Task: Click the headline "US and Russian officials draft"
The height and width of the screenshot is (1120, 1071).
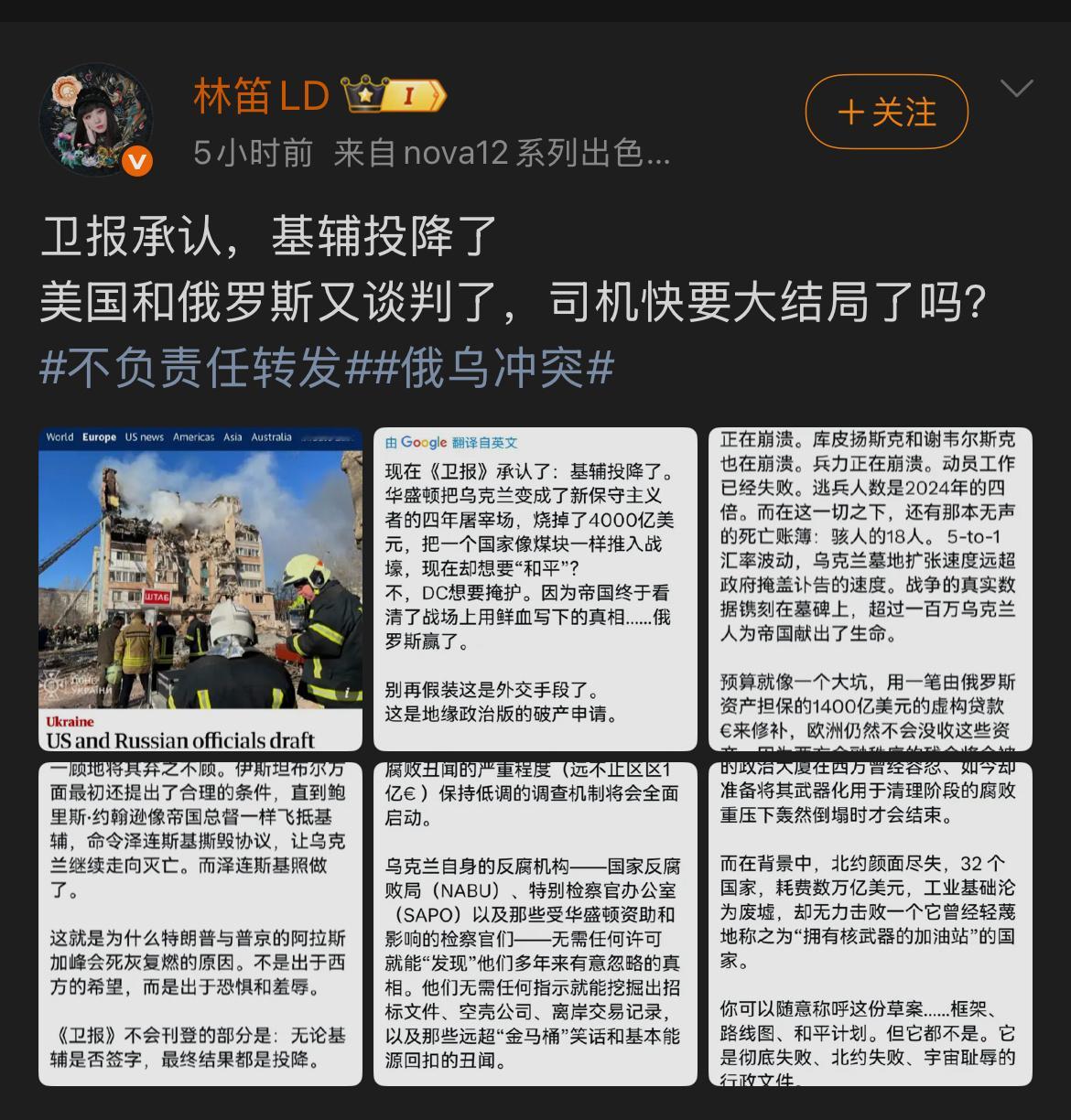Action: tap(179, 738)
